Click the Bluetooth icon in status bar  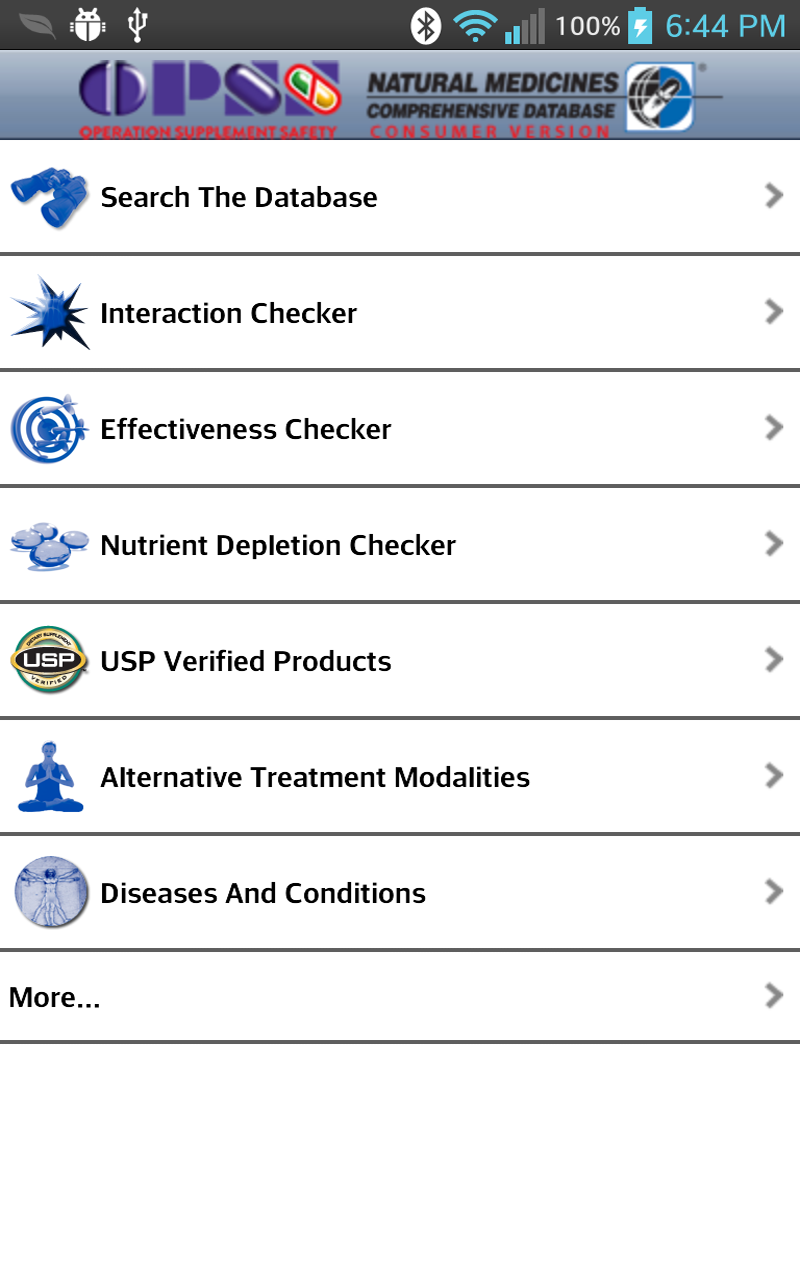(x=423, y=26)
